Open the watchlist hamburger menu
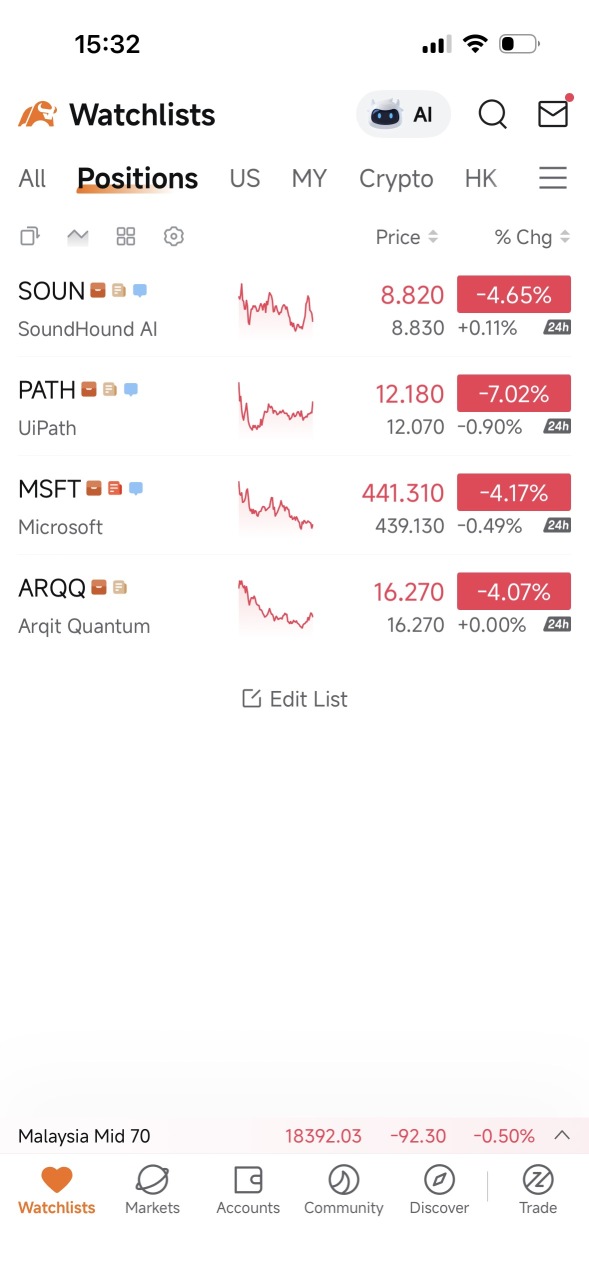 point(553,178)
